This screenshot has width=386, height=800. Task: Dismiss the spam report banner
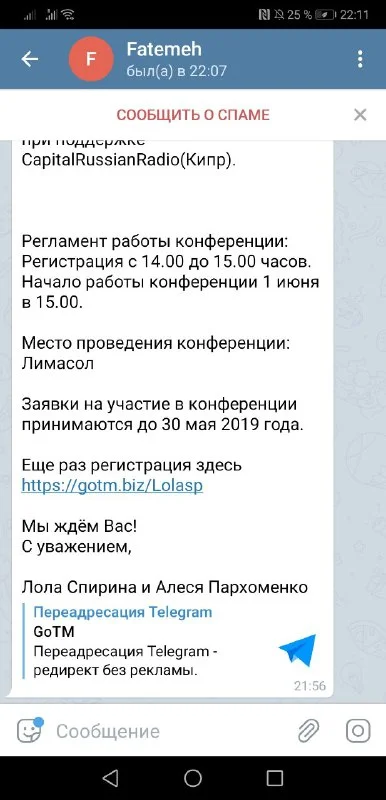point(360,115)
